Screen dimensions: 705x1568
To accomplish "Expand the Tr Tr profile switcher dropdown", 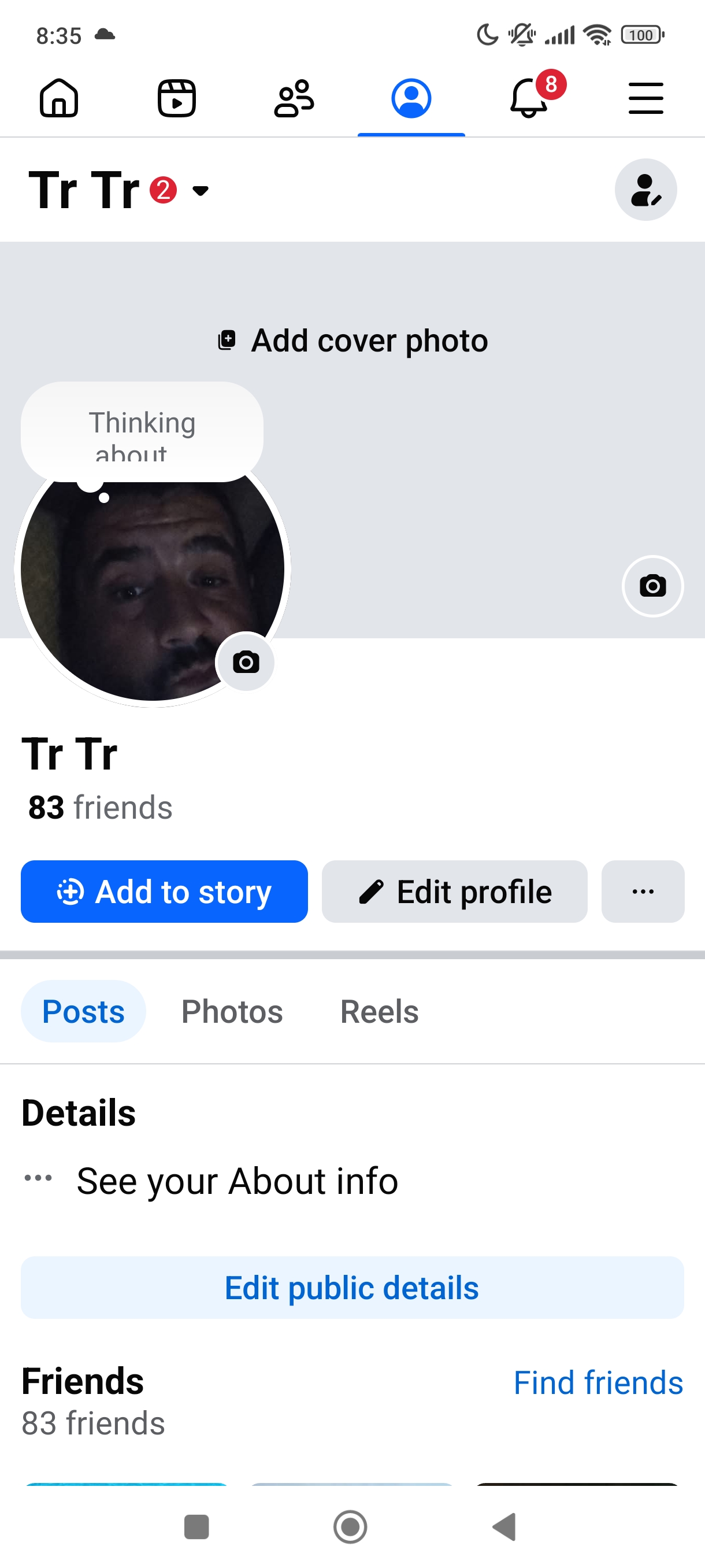I will tap(200, 191).
